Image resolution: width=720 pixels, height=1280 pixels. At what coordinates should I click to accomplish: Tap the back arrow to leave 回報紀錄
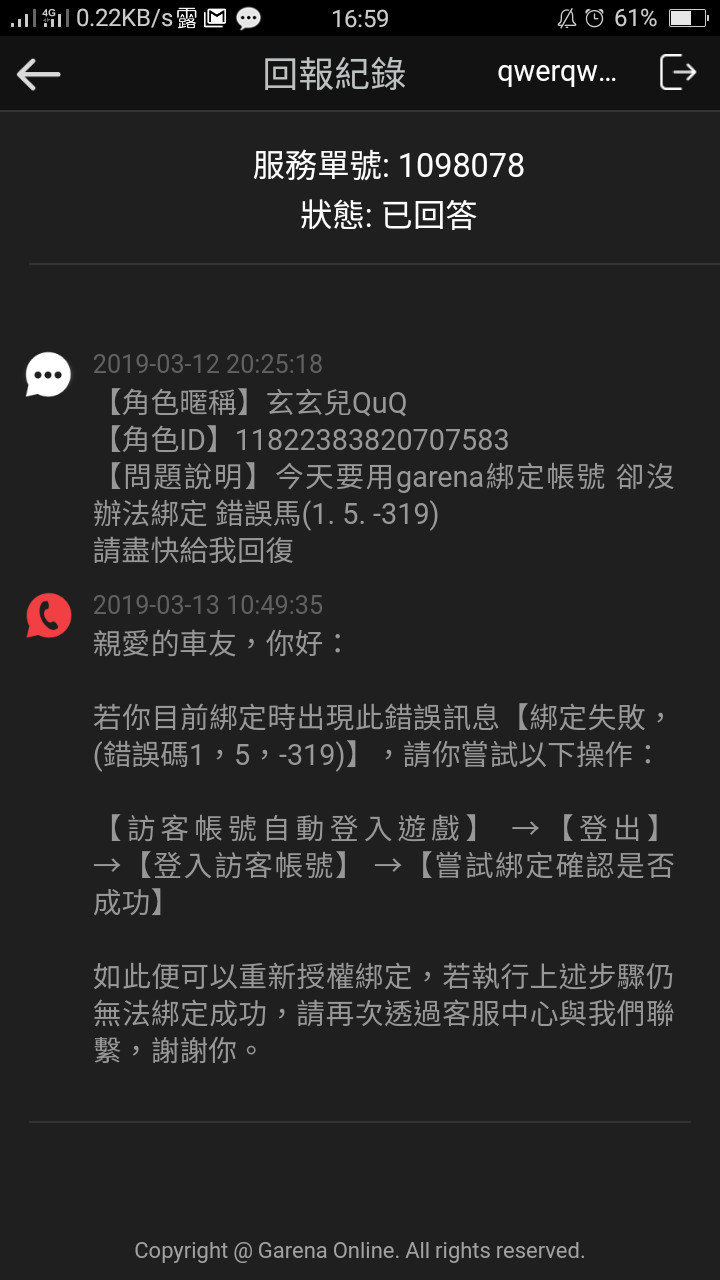point(38,73)
